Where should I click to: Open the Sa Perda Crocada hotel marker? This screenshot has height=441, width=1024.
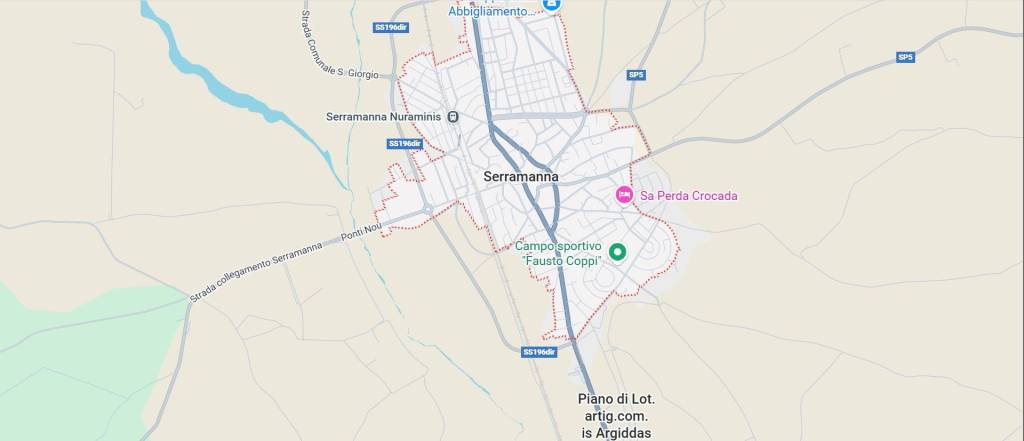coord(624,194)
